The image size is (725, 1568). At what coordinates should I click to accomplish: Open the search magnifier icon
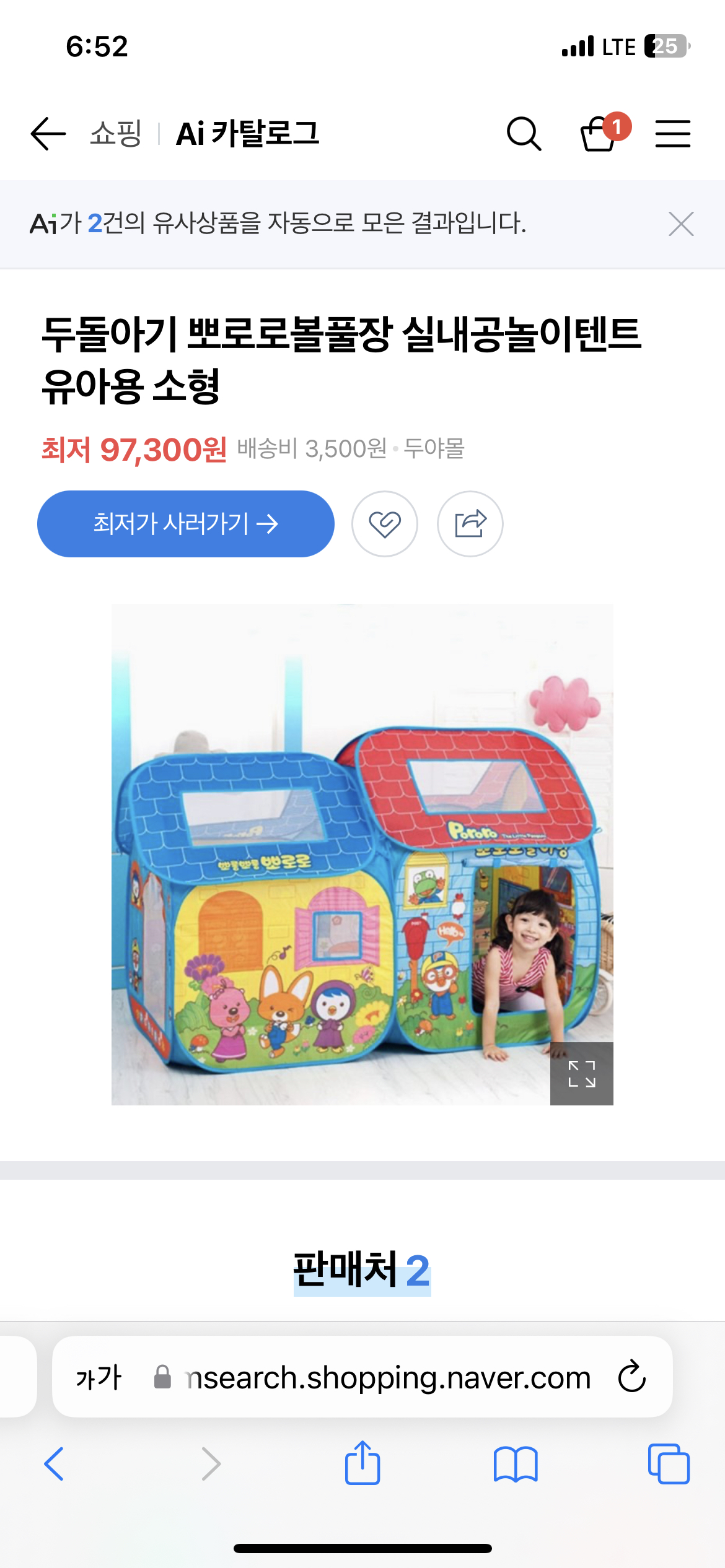tap(524, 133)
